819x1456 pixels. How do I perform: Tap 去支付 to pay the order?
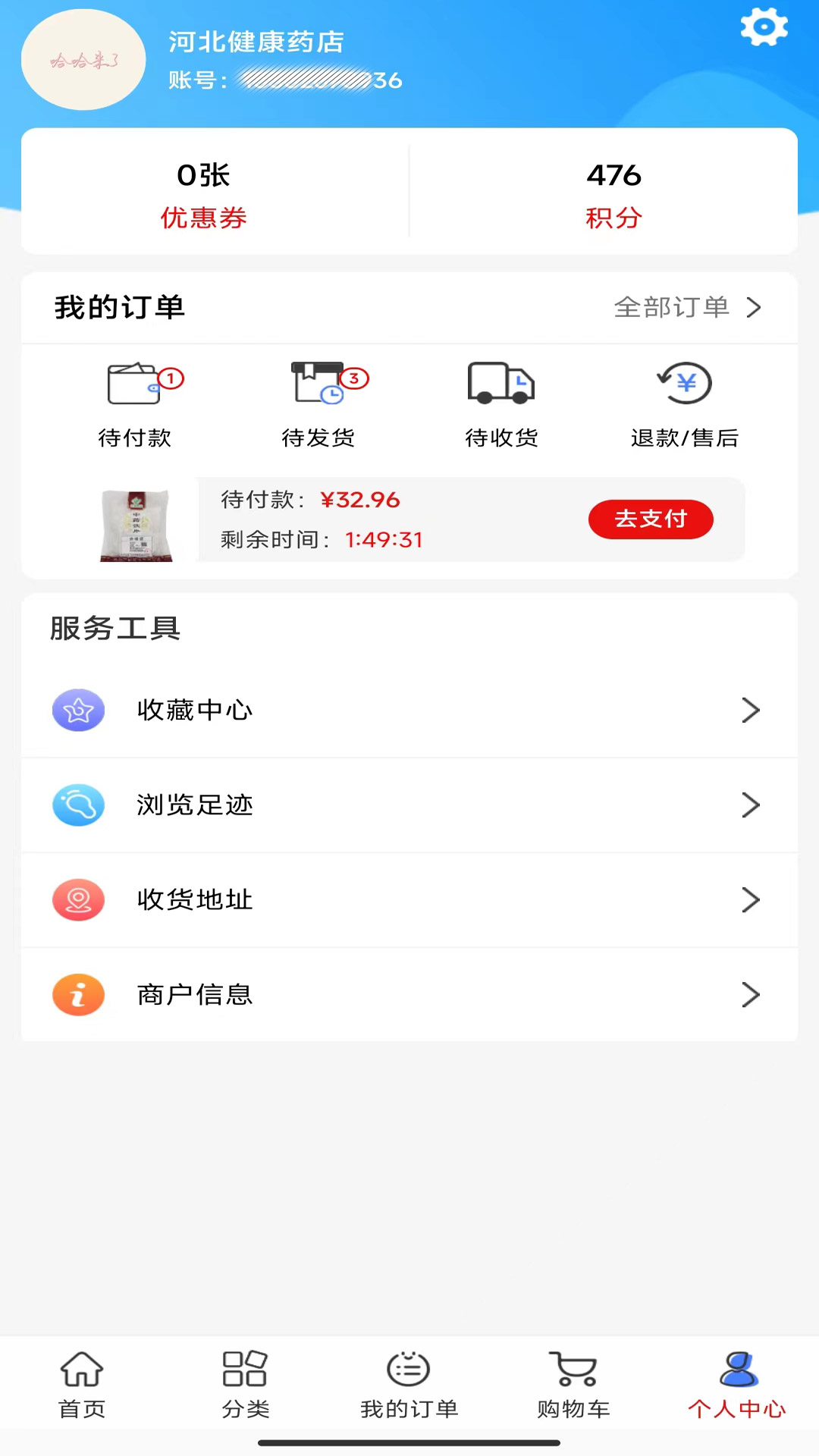[x=651, y=519]
